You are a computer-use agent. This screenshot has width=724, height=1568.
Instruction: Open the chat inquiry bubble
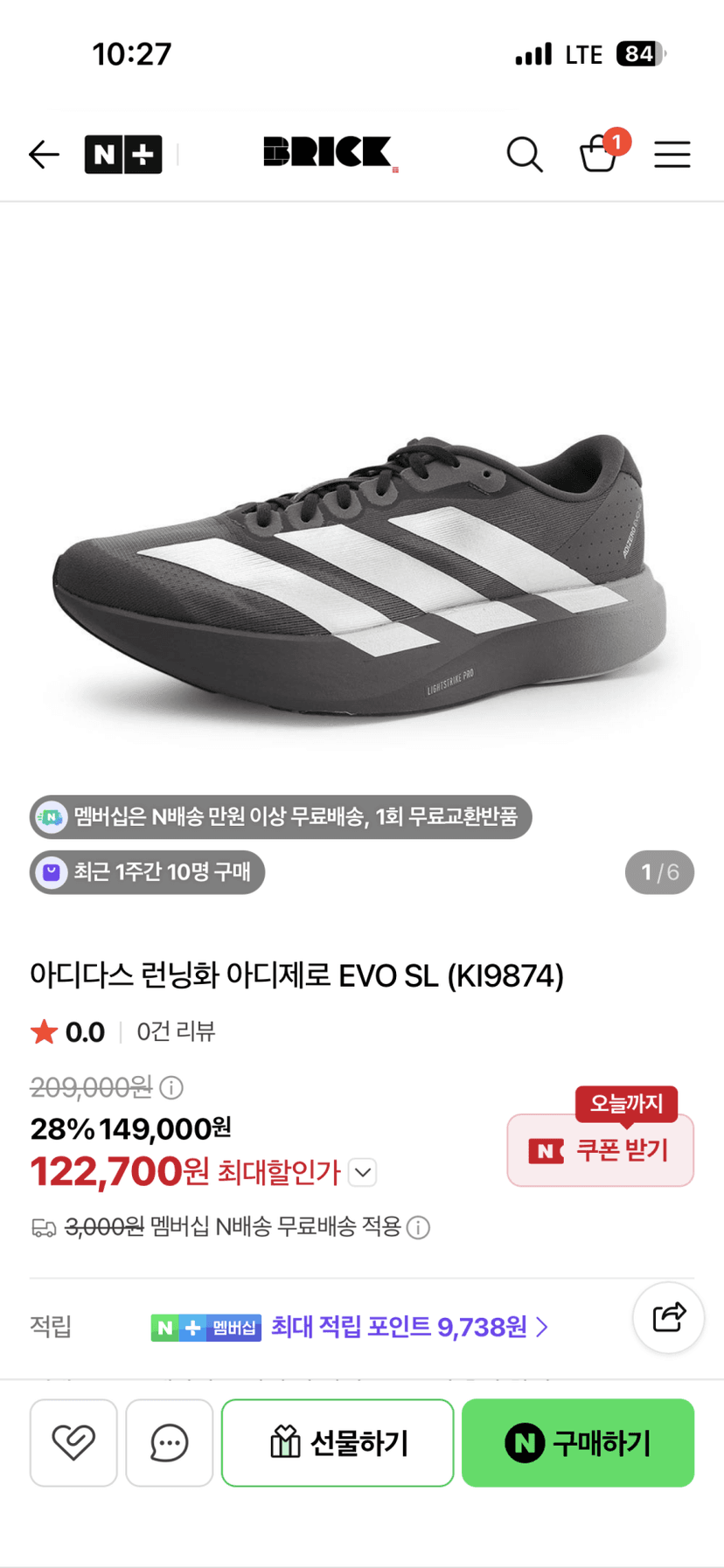(x=170, y=1442)
